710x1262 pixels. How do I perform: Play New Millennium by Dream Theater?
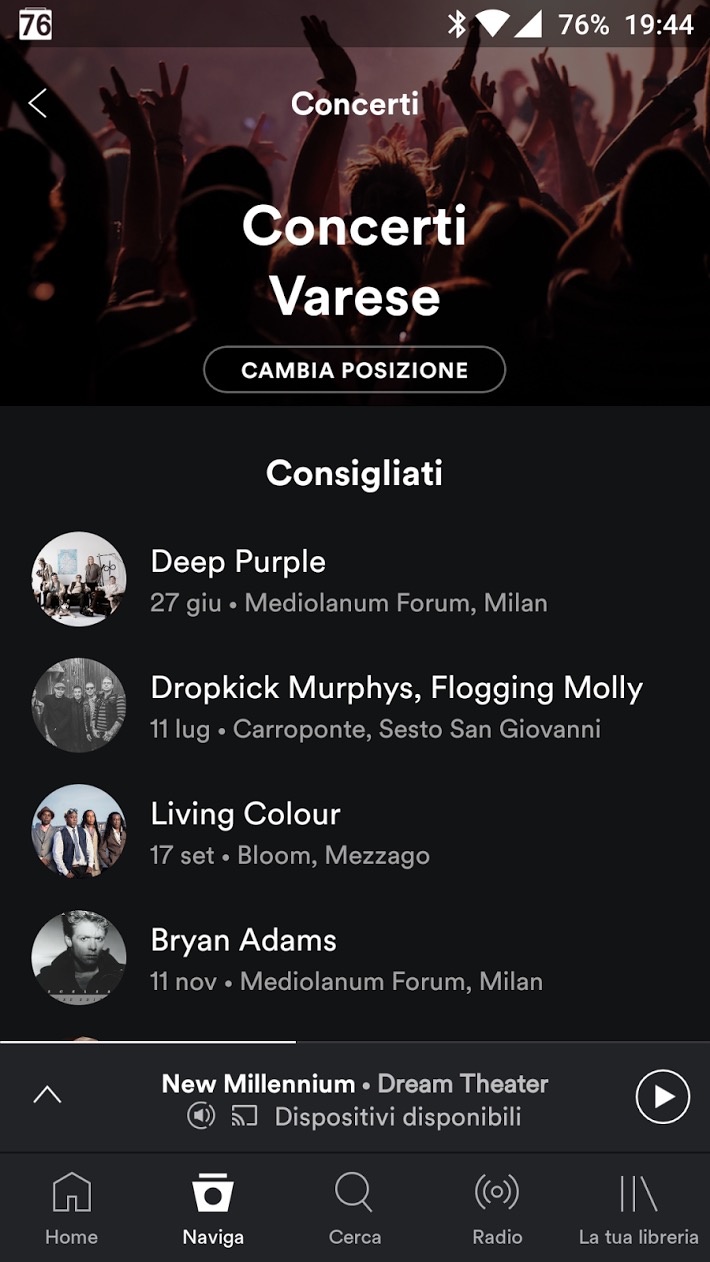point(662,1097)
